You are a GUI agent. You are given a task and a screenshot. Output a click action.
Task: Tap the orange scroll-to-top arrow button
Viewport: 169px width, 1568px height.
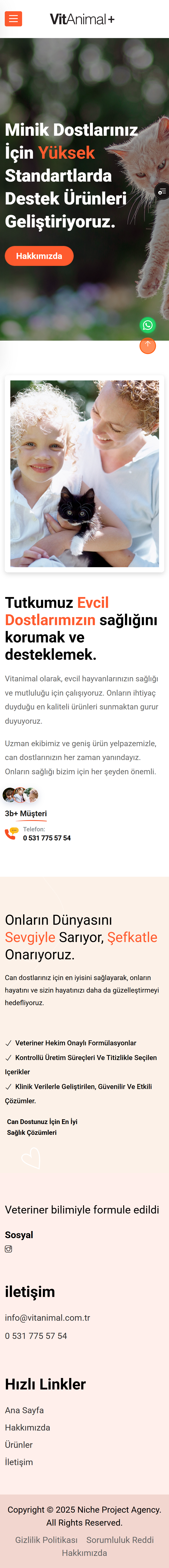click(148, 345)
